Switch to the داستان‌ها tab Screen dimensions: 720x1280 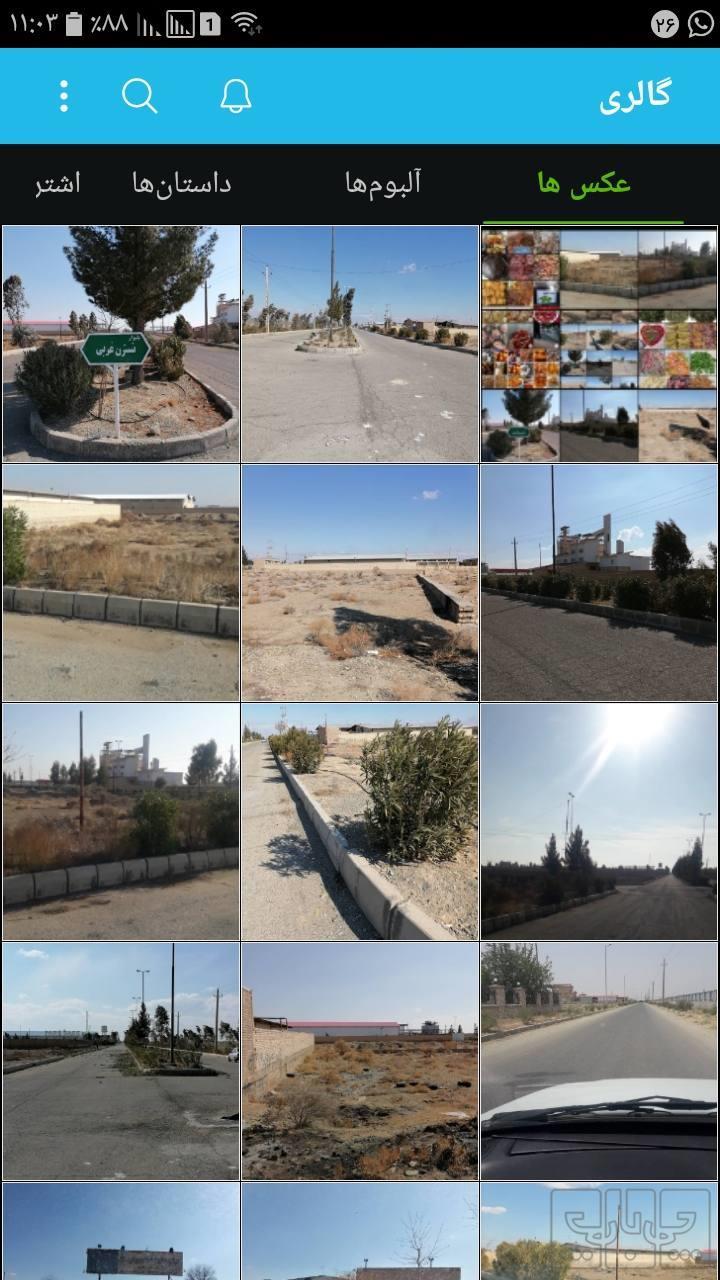point(181,184)
